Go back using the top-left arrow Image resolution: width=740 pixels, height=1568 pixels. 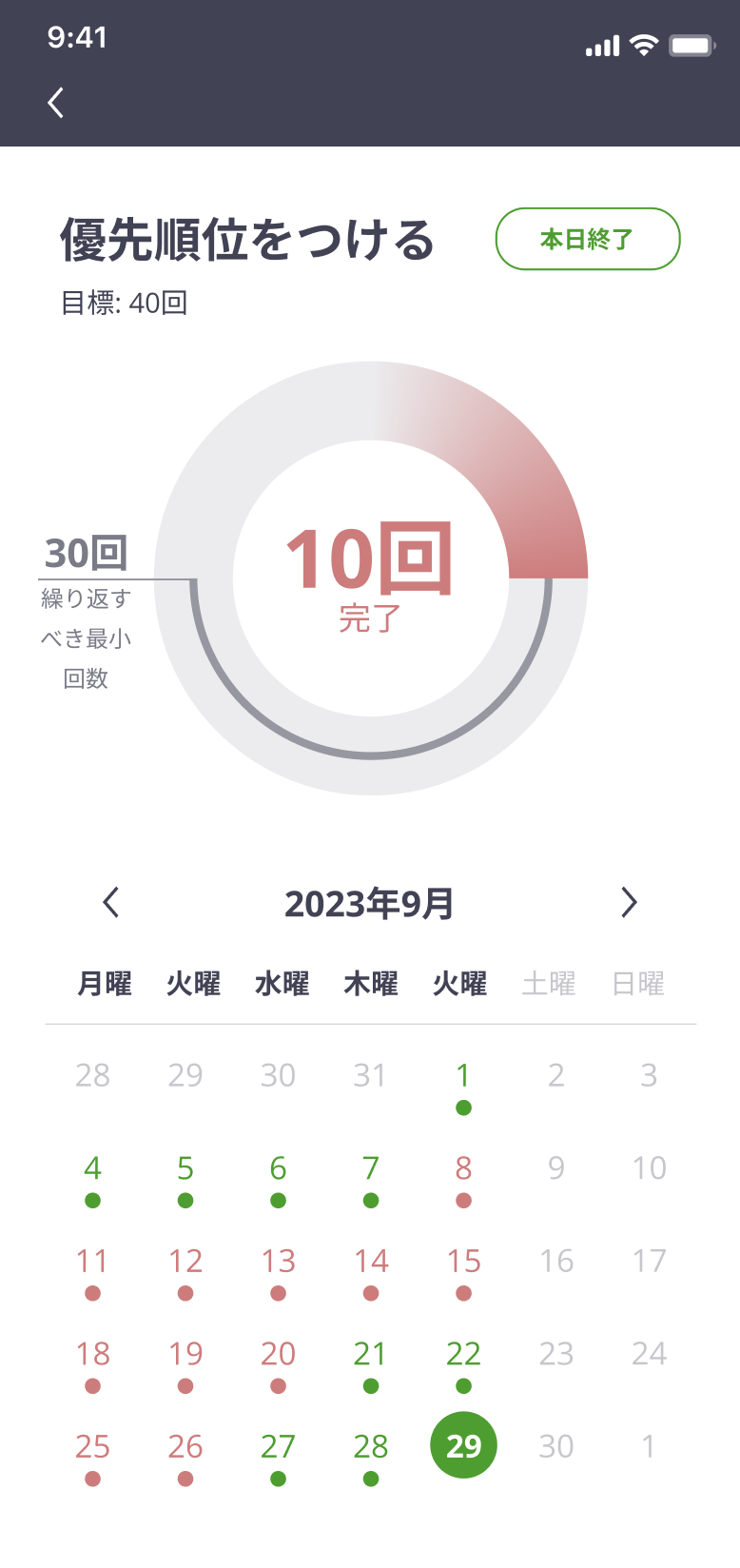[56, 102]
